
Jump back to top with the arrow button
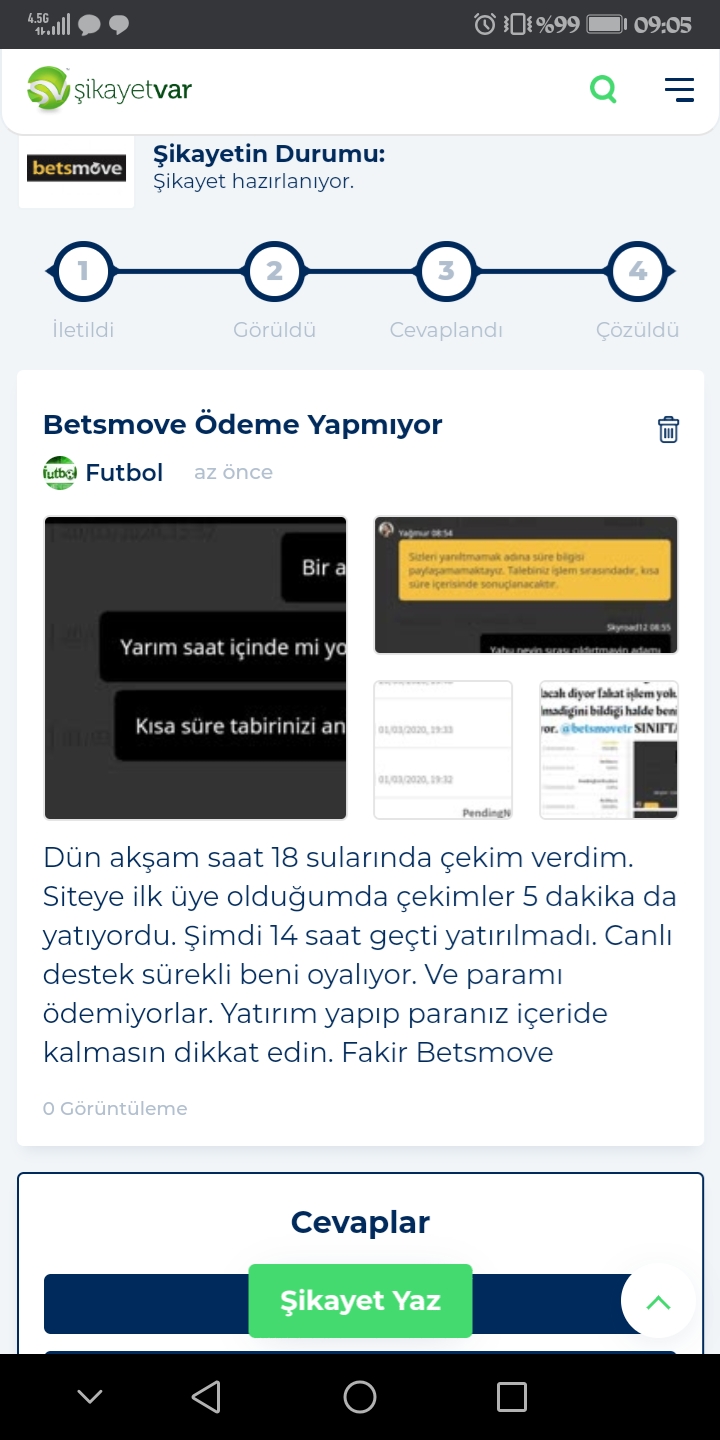[658, 1301]
